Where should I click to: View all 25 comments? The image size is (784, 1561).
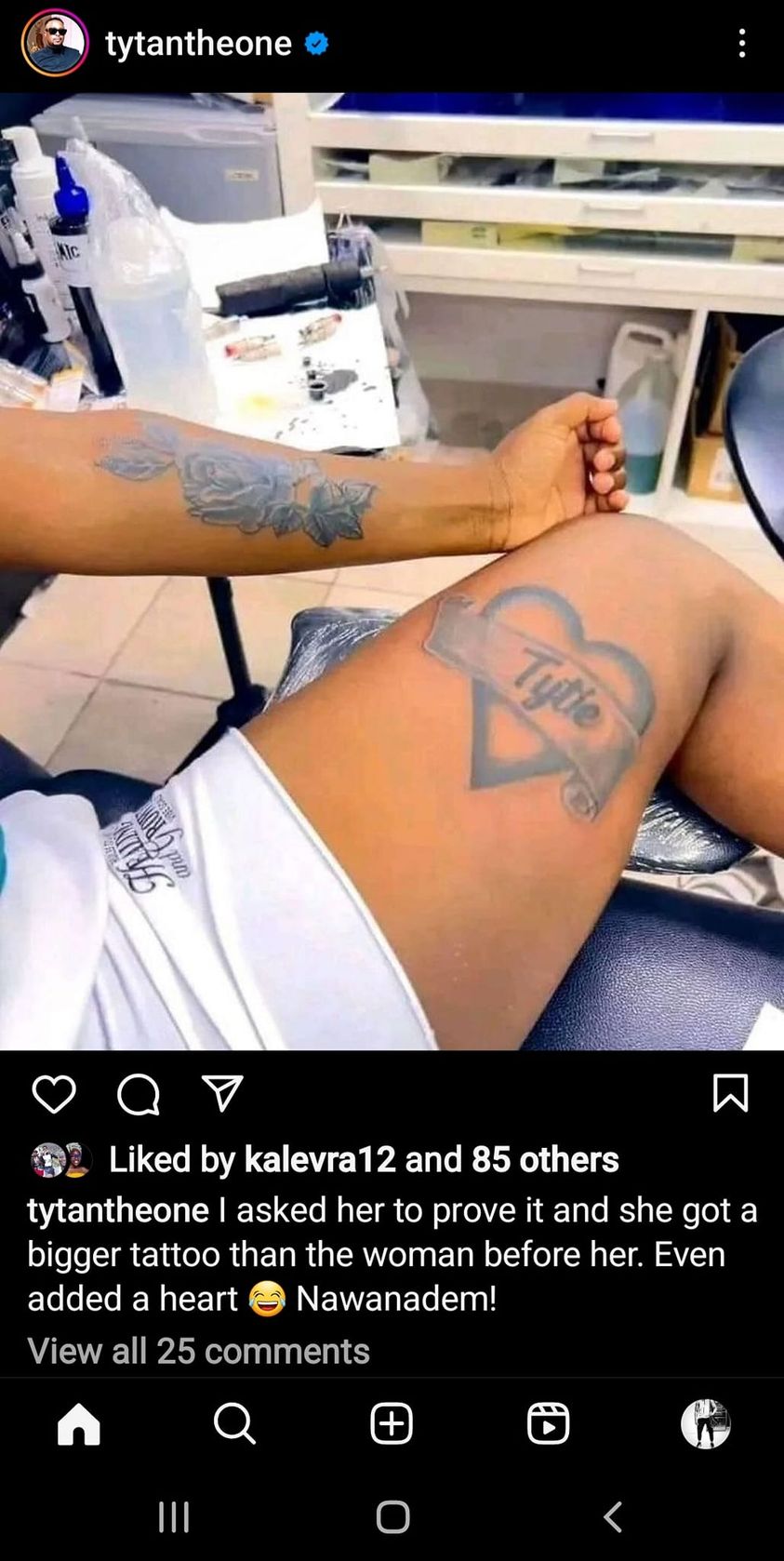pos(198,1351)
